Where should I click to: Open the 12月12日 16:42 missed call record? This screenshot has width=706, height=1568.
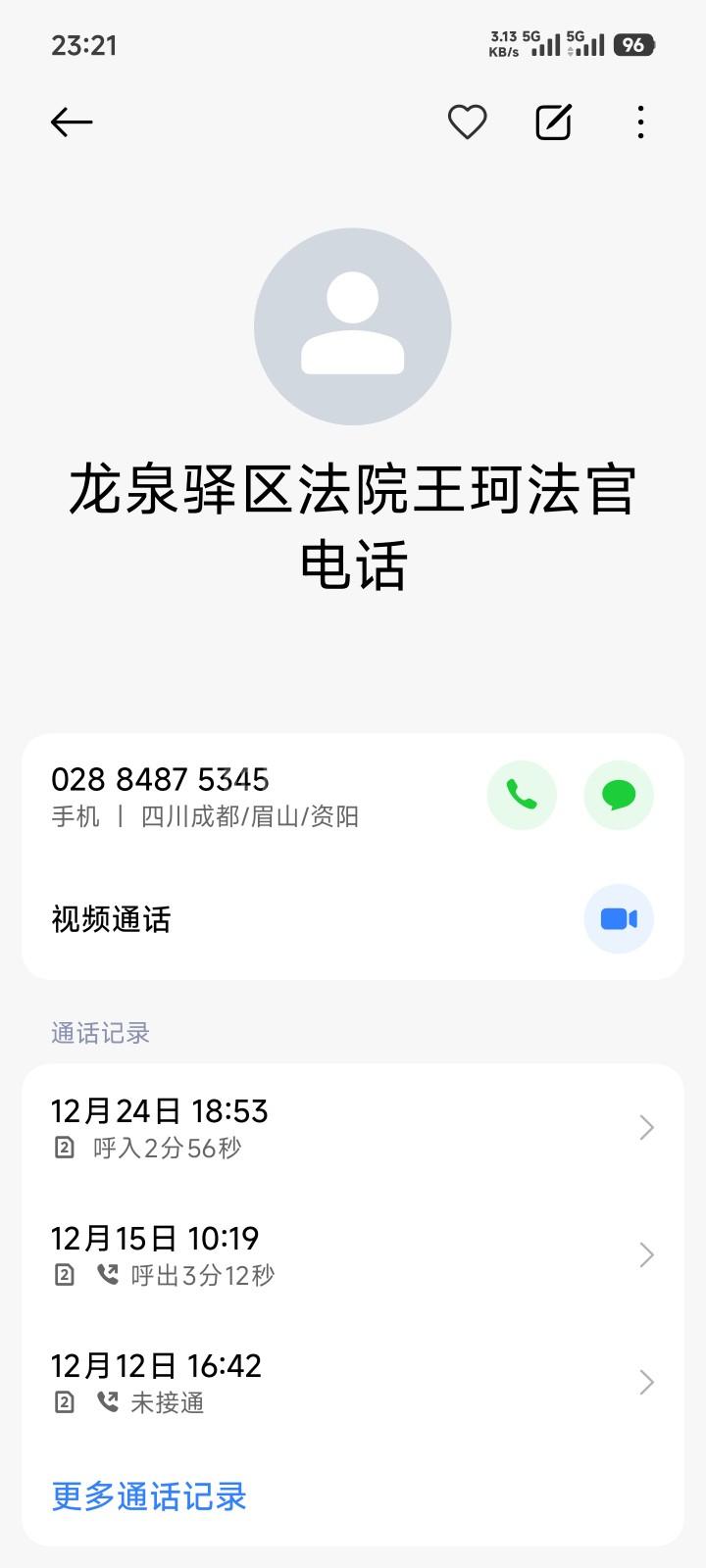(353, 1382)
